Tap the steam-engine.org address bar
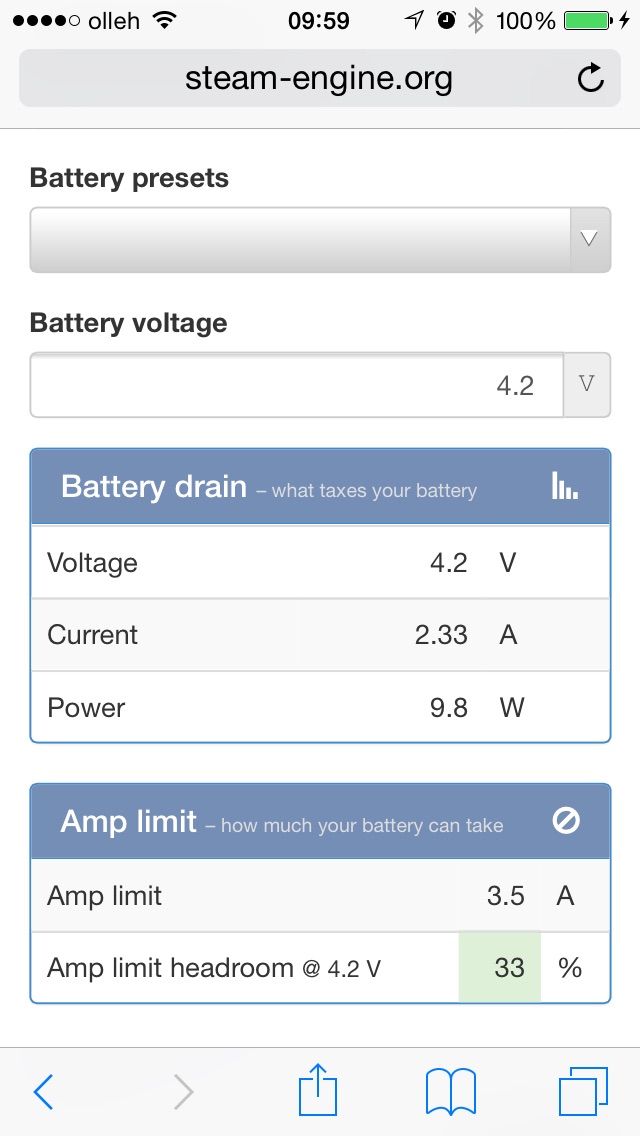 [320, 78]
